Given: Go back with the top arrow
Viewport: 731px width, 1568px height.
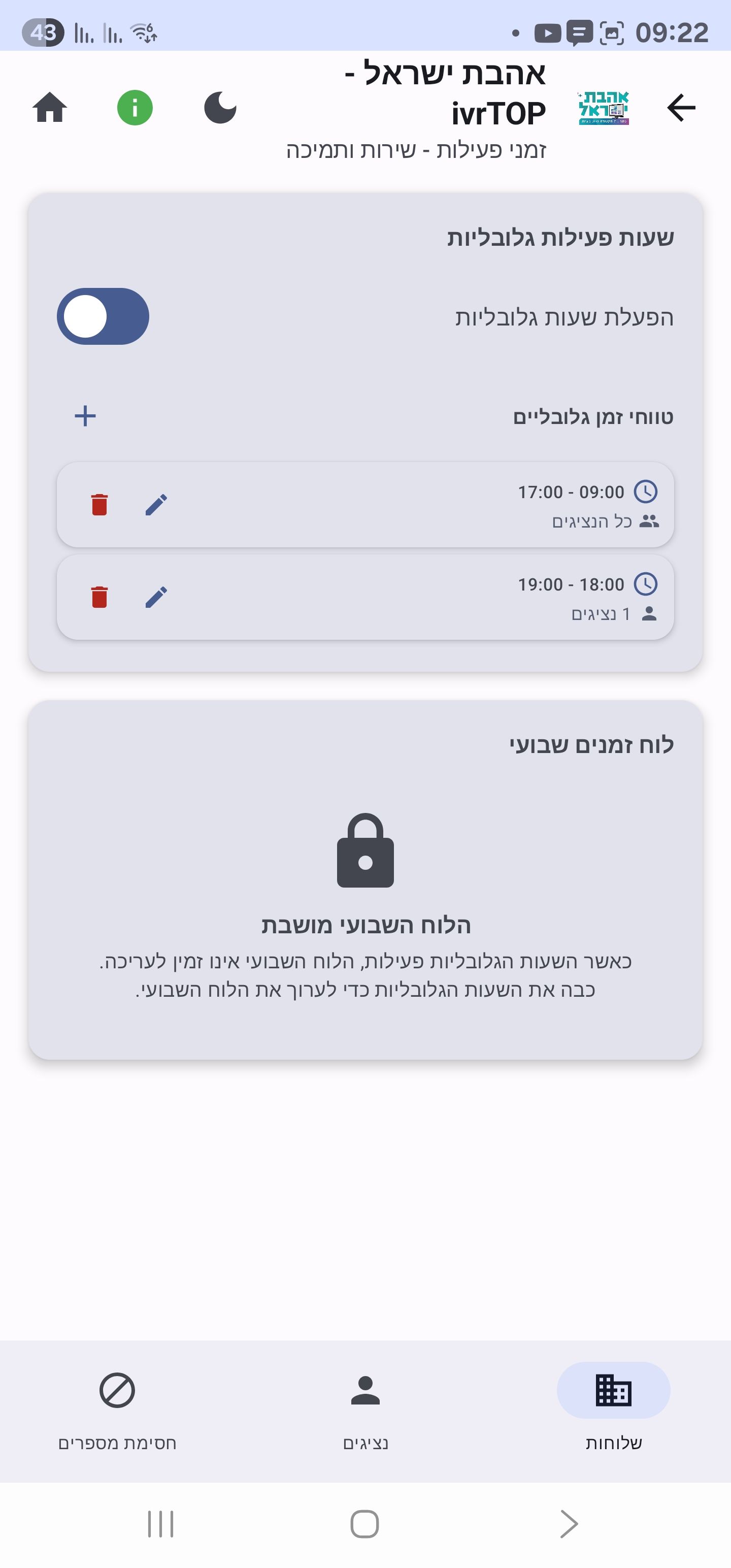Looking at the screenshot, I should pyautogui.click(x=680, y=108).
